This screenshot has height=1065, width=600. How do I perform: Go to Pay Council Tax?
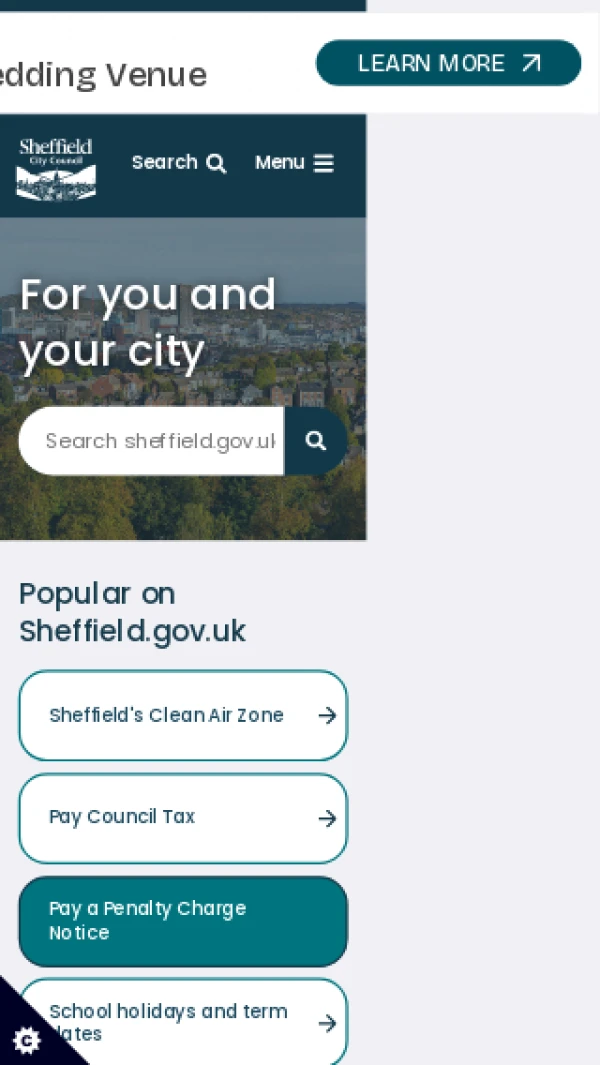pyautogui.click(x=183, y=818)
